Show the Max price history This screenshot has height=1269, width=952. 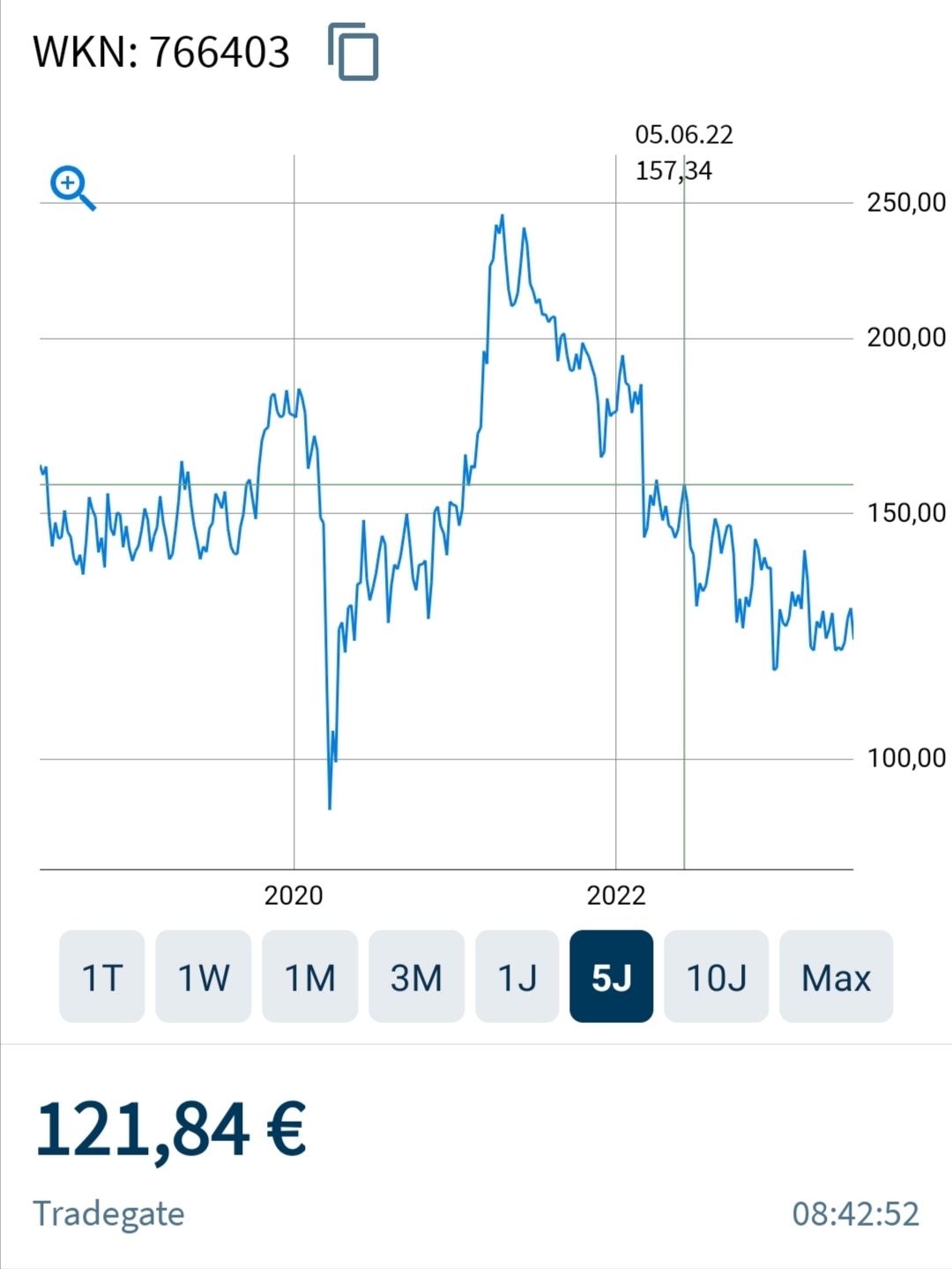[x=836, y=976]
